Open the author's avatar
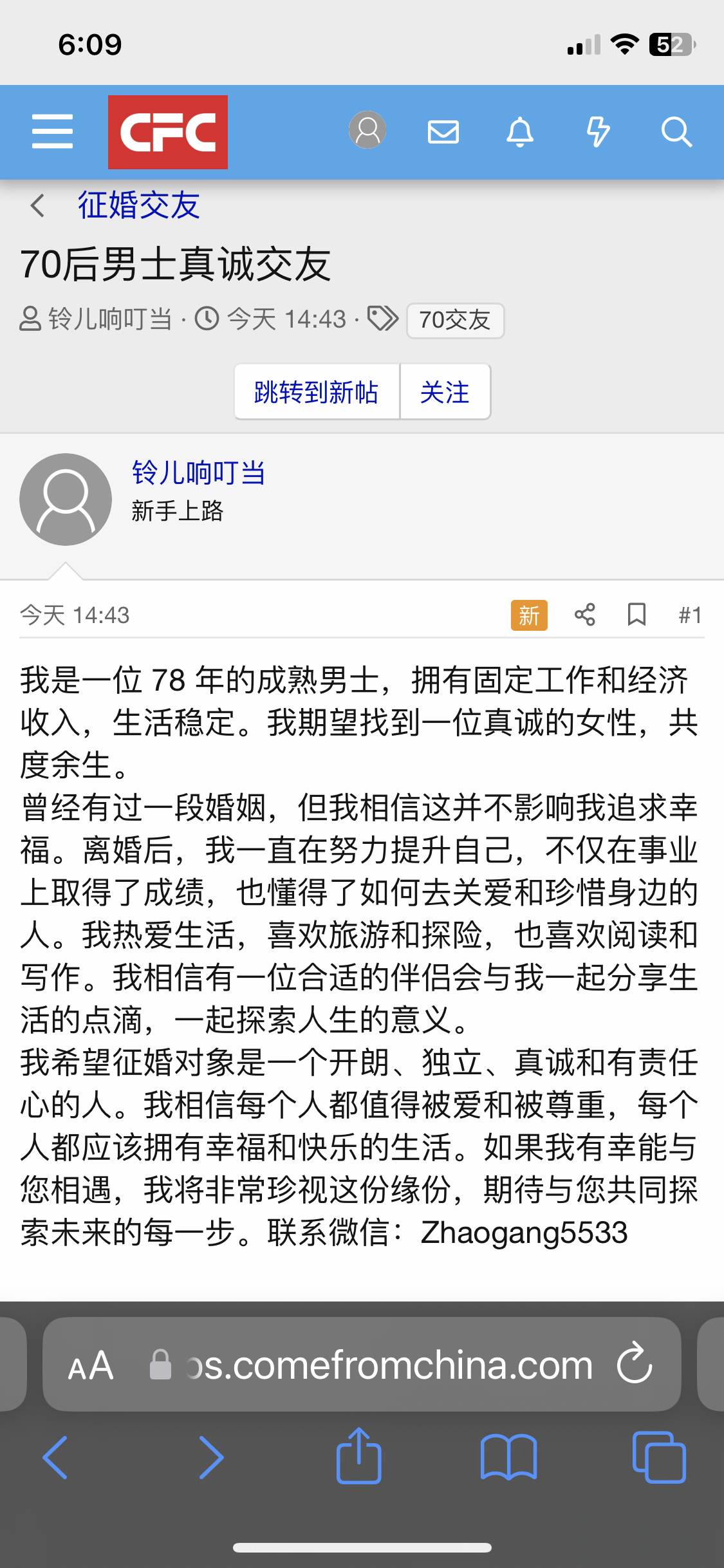The height and width of the screenshot is (1568, 724). coord(65,499)
